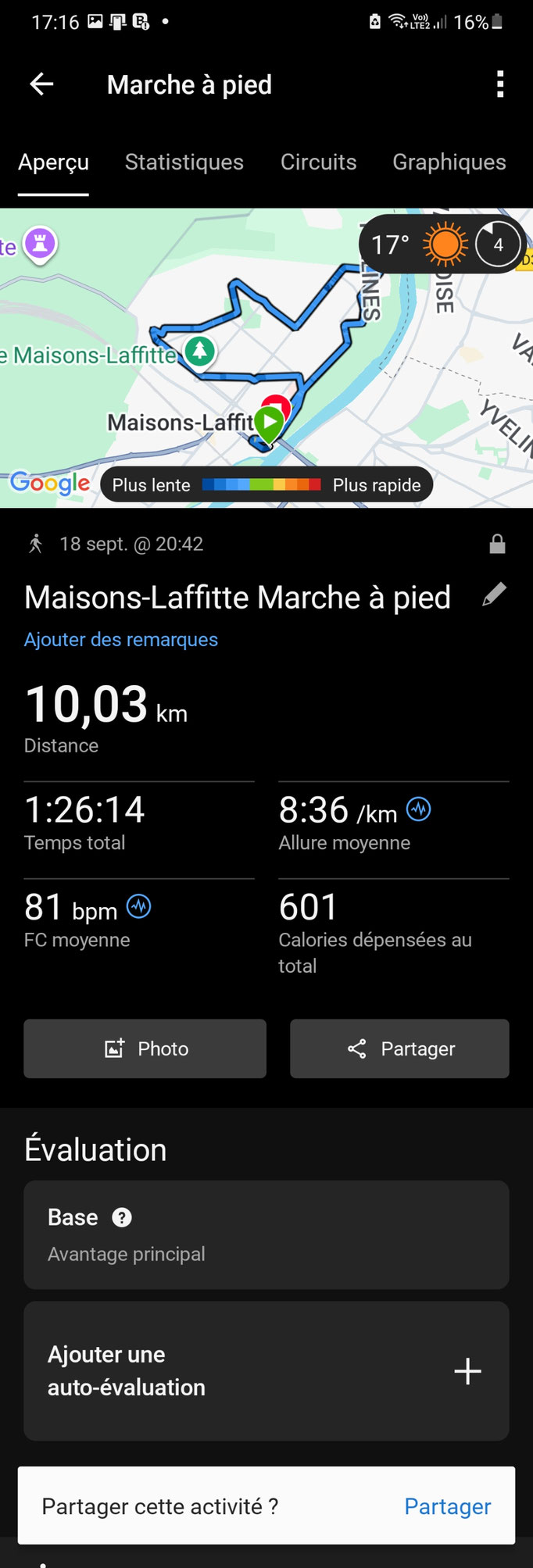Go back using the arrow icon
This screenshot has width=533, height=1568.
[x=41, y=84]
